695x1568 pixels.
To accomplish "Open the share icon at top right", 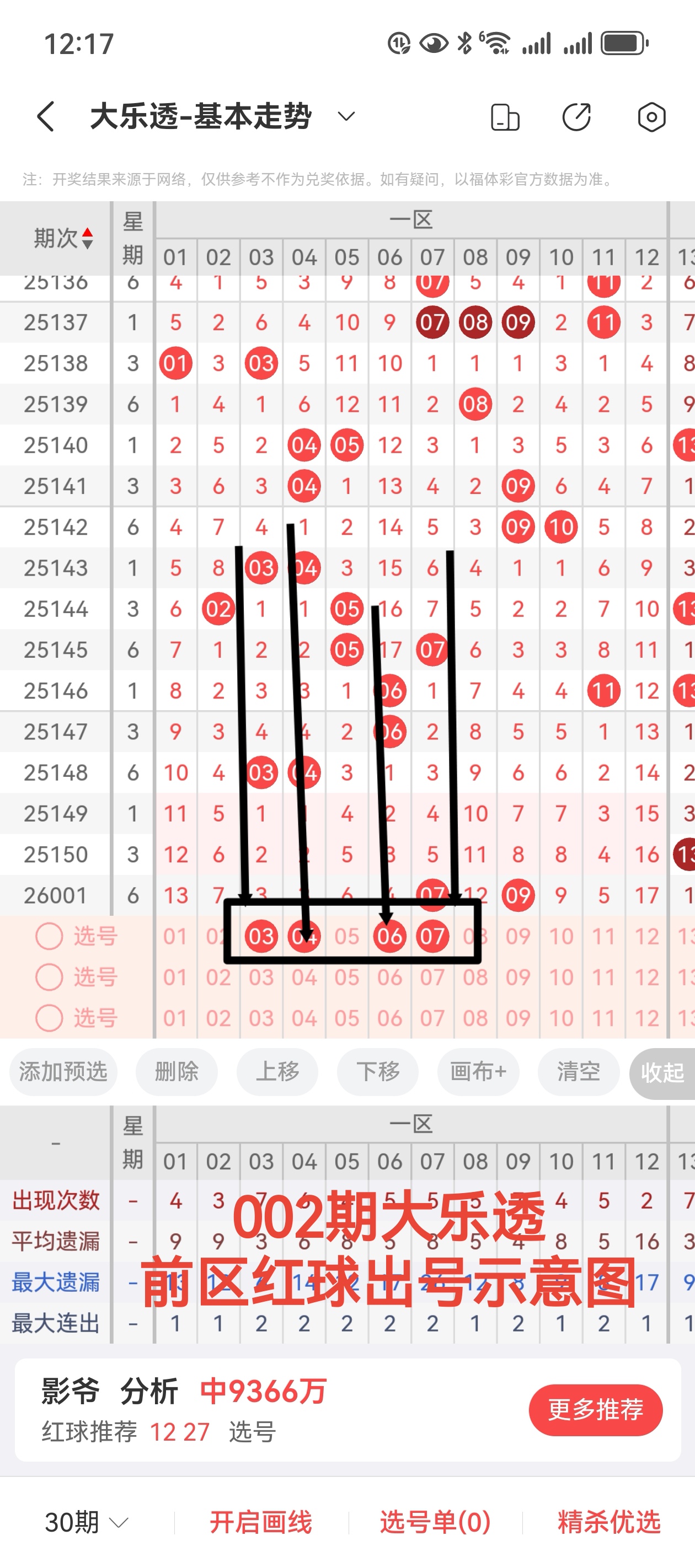I will coord(576,116).
